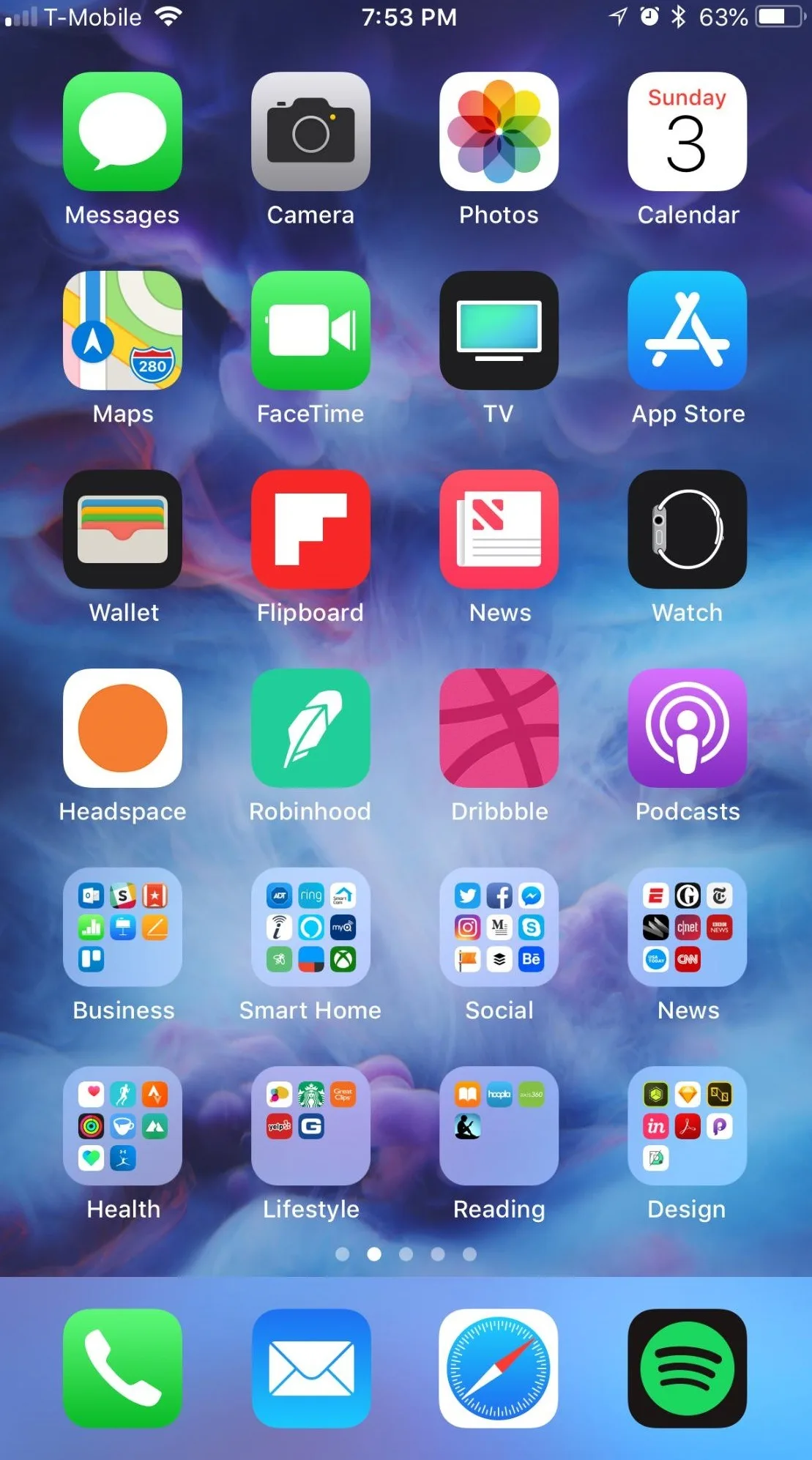Launch Robinhood
Screen dimensions: 812x1460
[x=310, y=728]
